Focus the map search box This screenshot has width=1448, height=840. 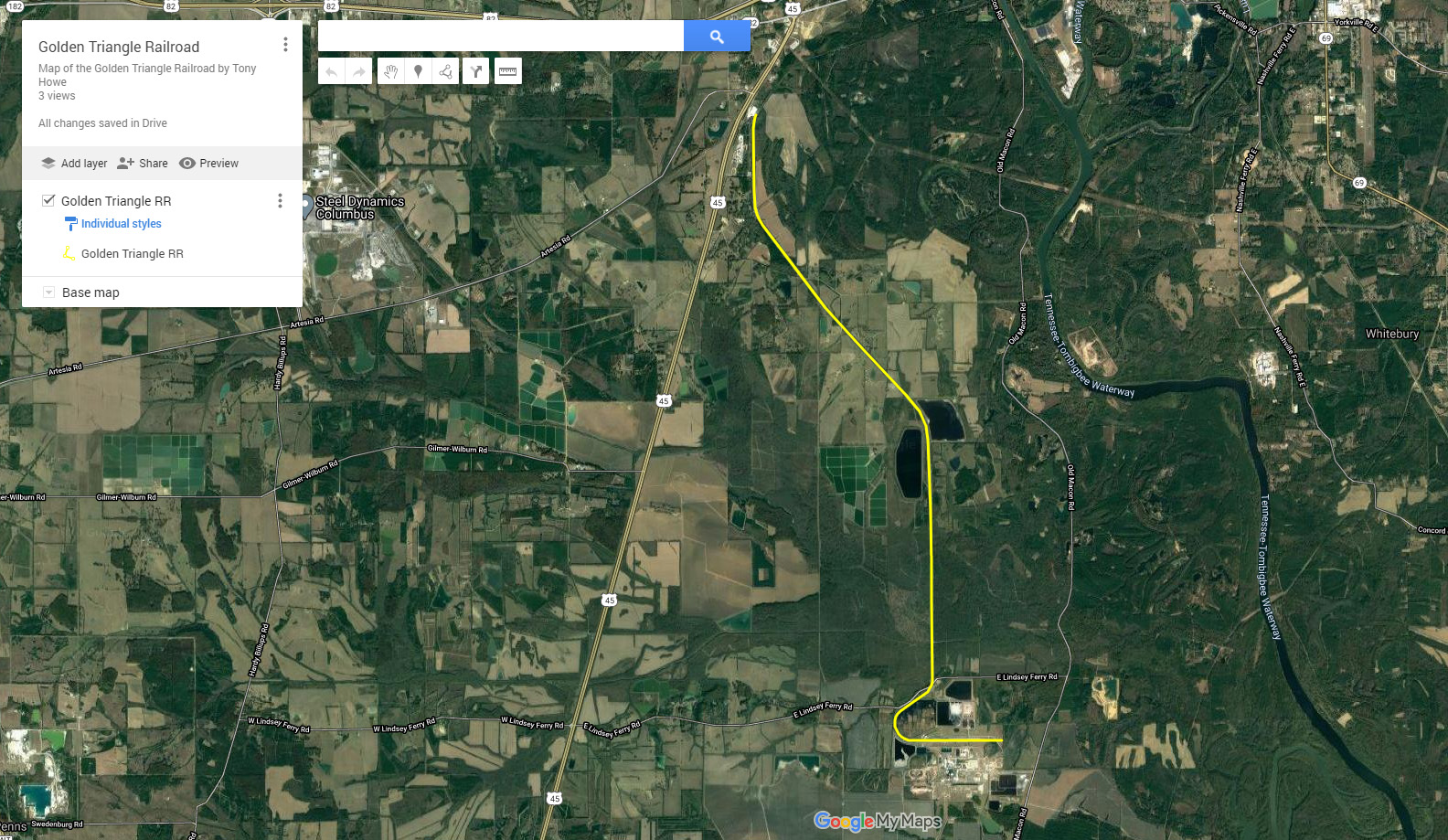point(501,37)
